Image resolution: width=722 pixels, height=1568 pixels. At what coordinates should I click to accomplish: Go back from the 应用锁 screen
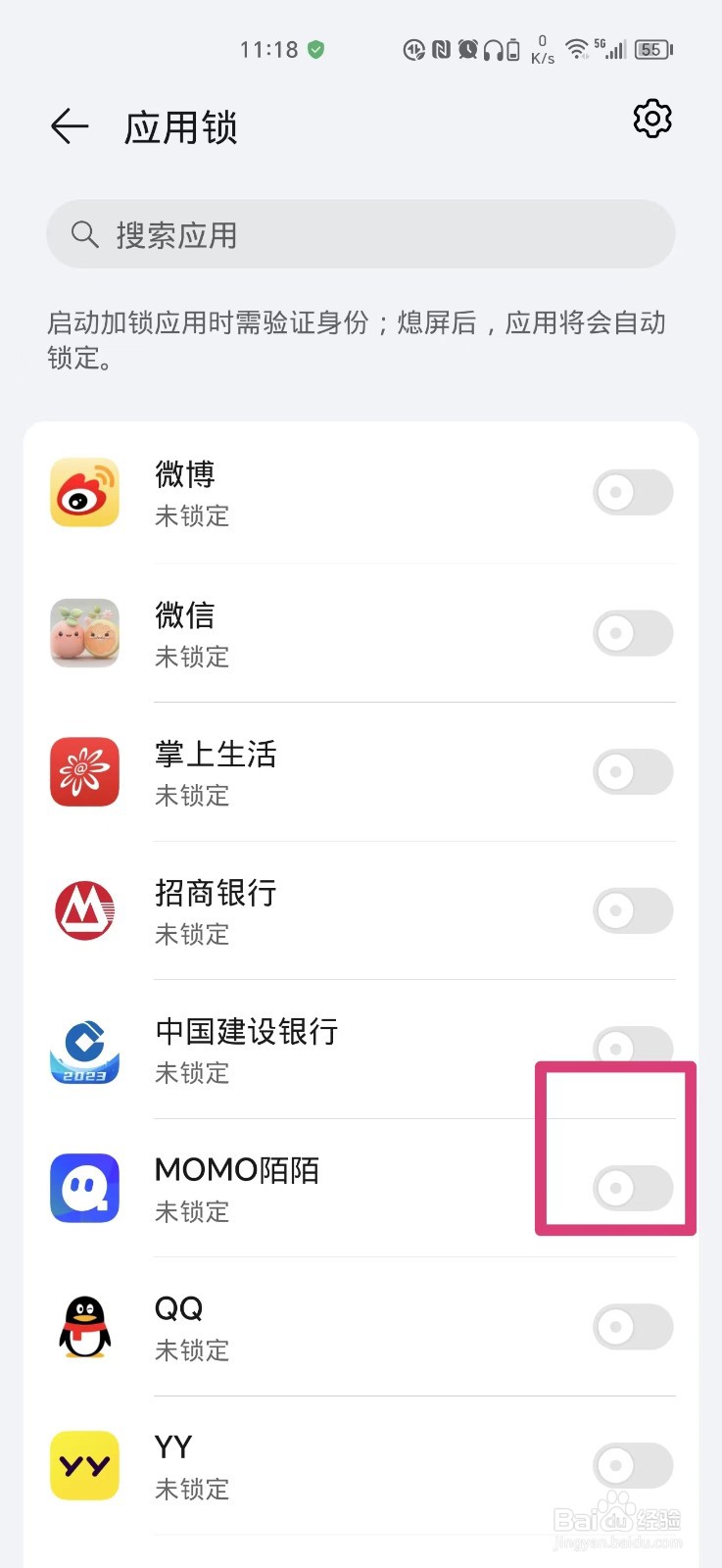pos(70,126)
